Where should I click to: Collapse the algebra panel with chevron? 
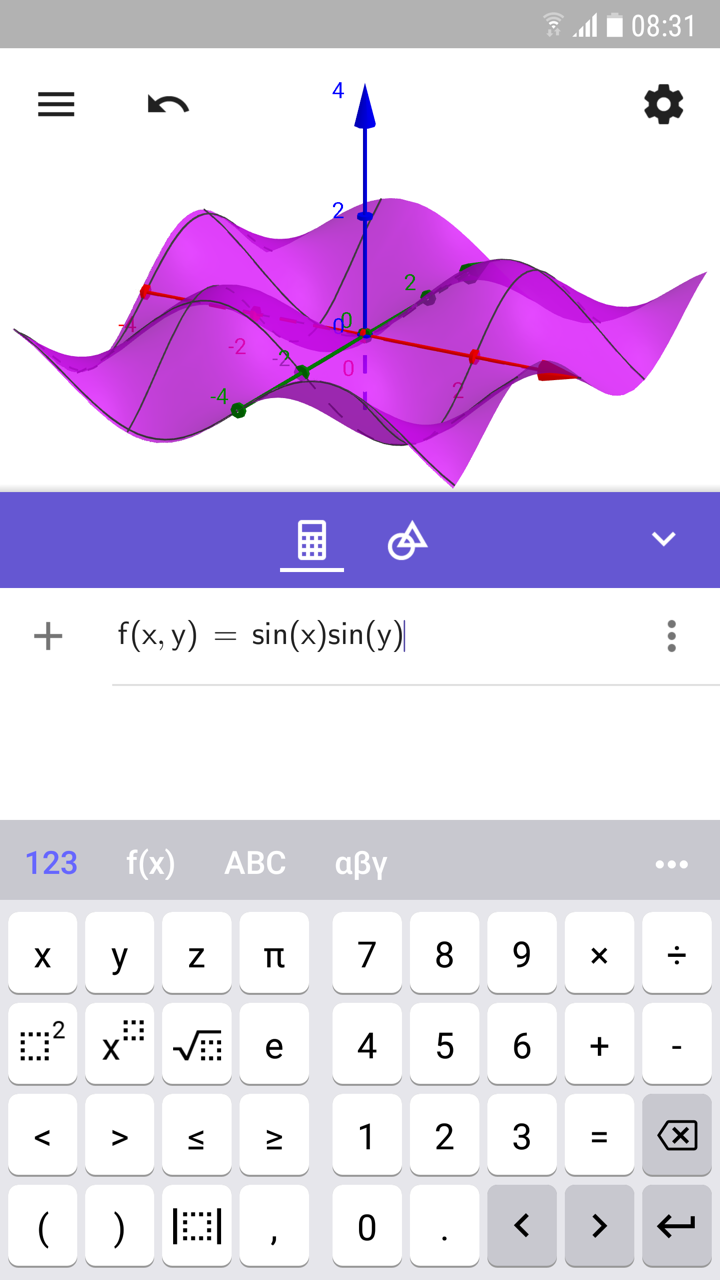coord(663,539)
